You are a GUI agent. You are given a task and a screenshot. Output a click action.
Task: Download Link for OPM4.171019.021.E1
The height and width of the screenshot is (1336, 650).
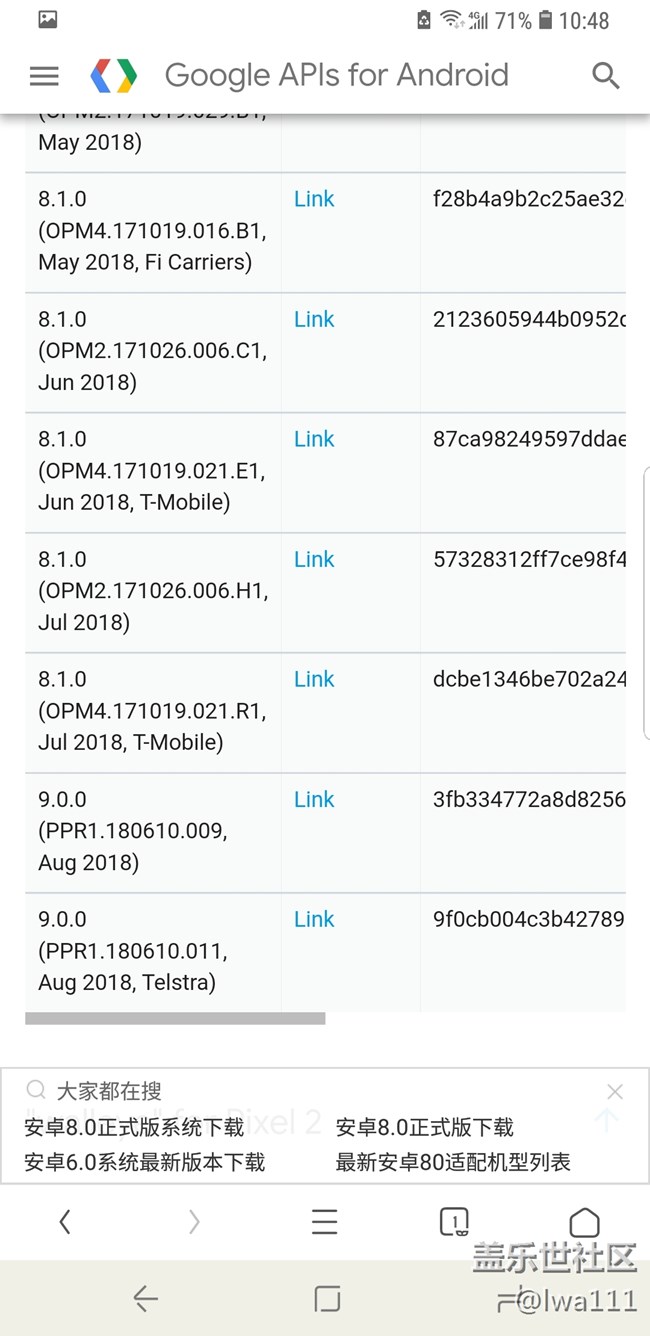pyautogui.click(x=314, y=439)
